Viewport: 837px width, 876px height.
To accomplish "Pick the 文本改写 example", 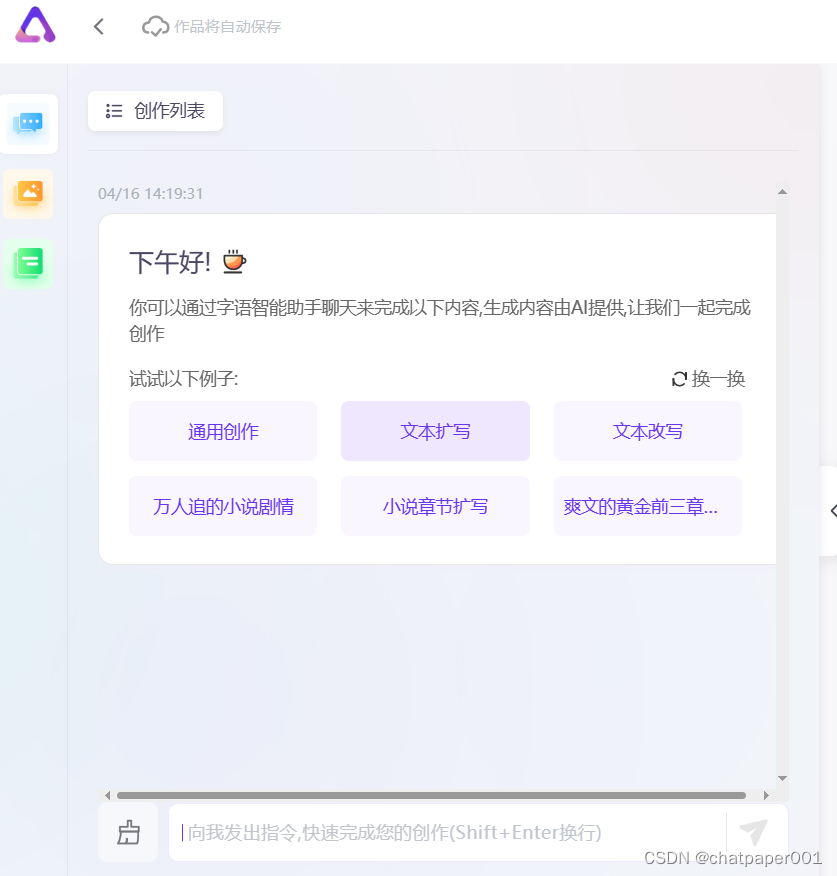I will 648,431.
